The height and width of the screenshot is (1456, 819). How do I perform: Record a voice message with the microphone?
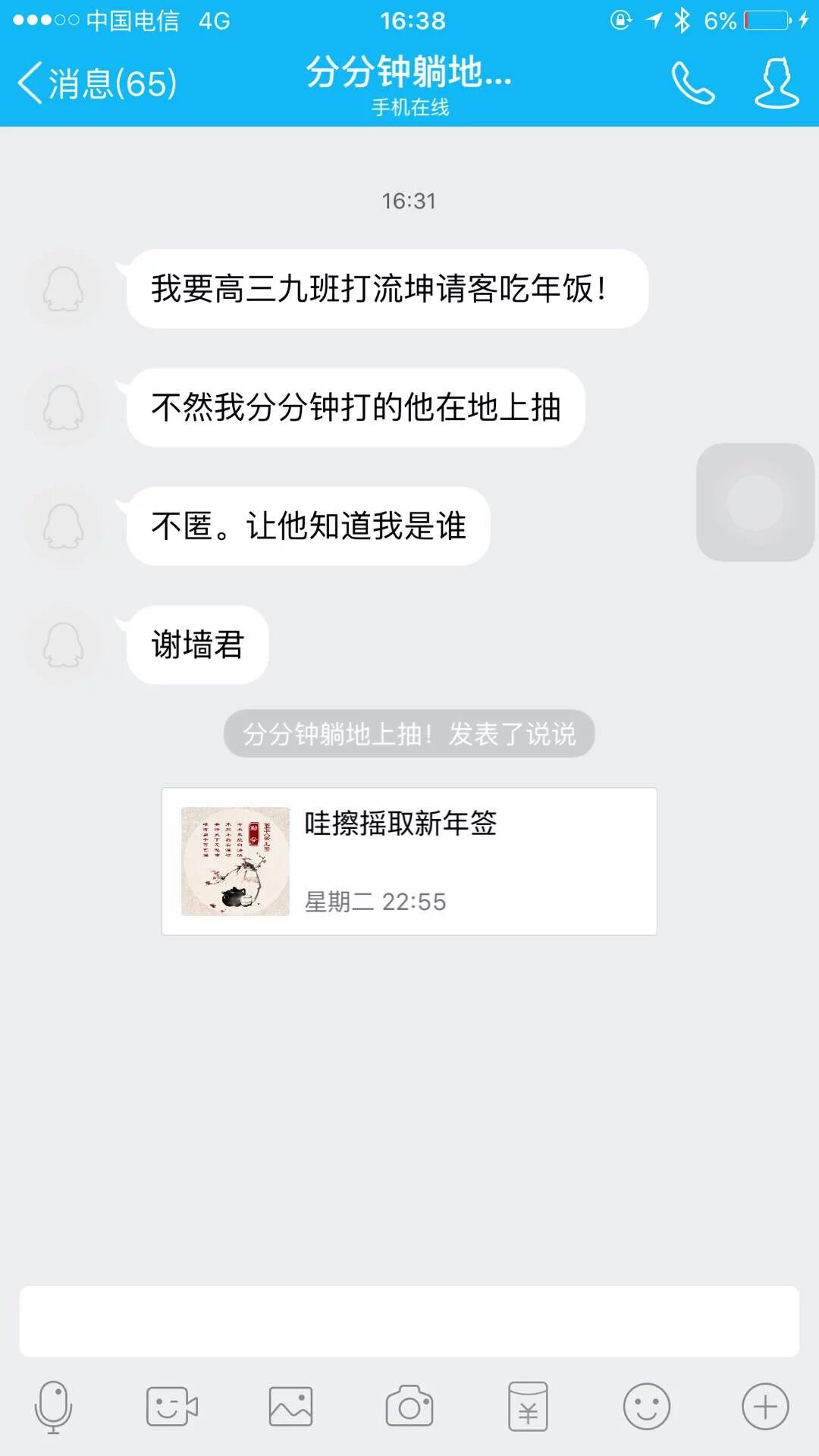tap(53, 1407)
